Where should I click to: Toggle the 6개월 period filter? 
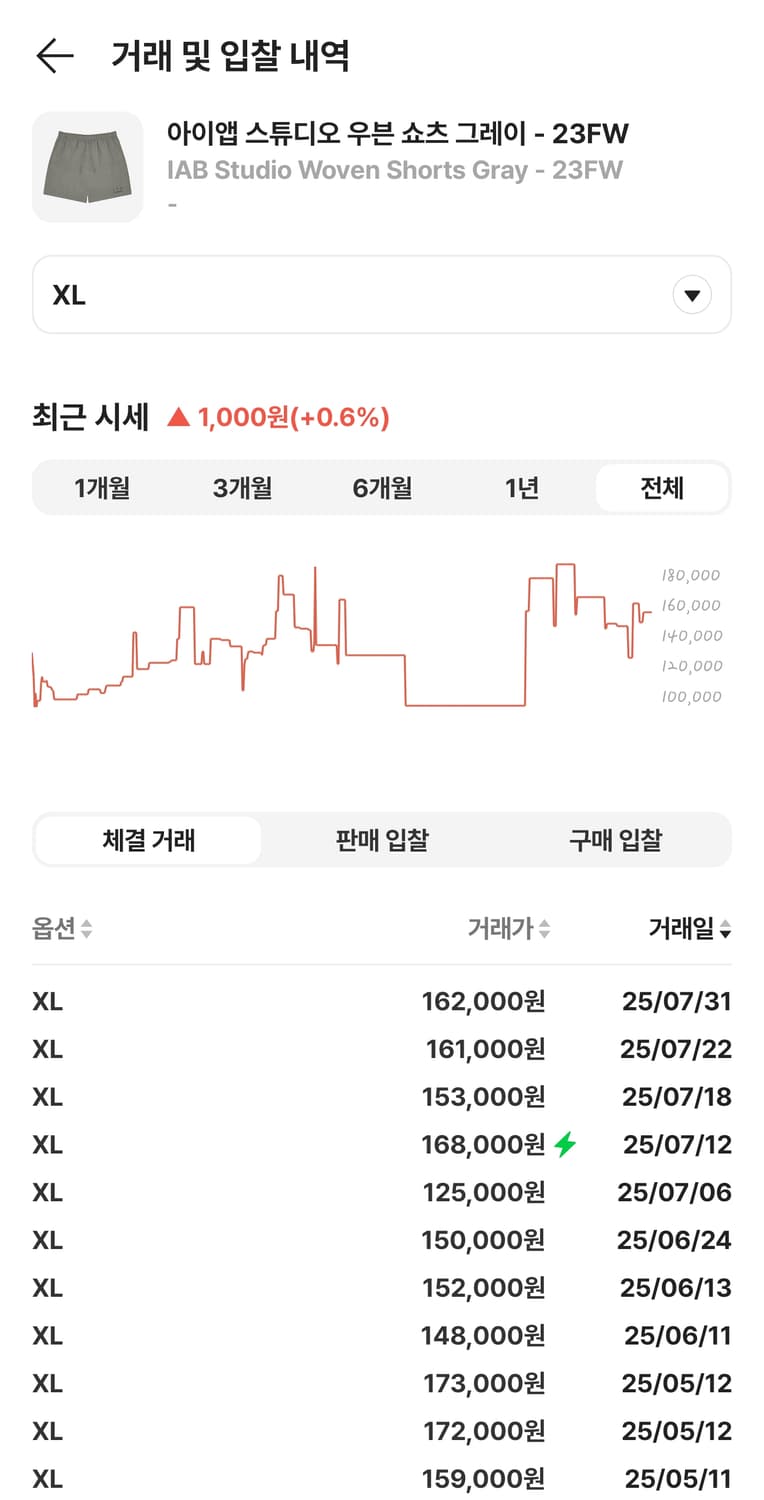tap(382, 488)
